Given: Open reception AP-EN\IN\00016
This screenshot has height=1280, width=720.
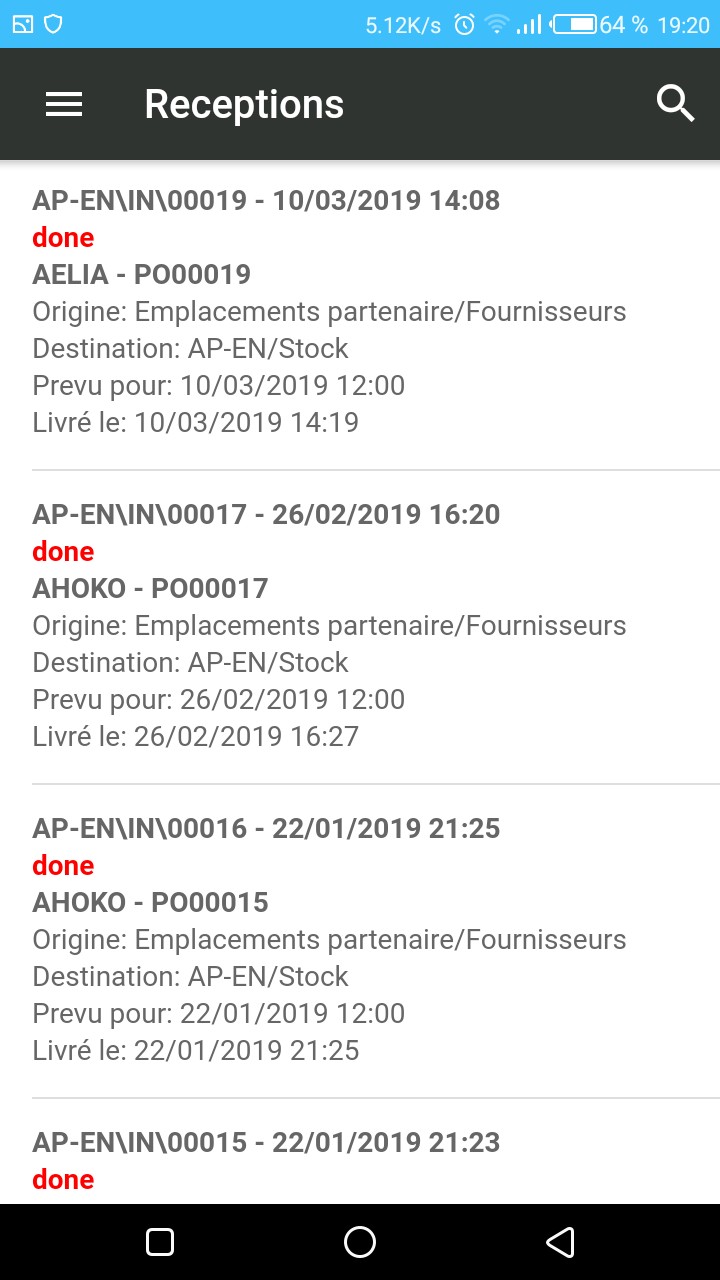Looking at the screenshot, I should click(x=360, y=938).
